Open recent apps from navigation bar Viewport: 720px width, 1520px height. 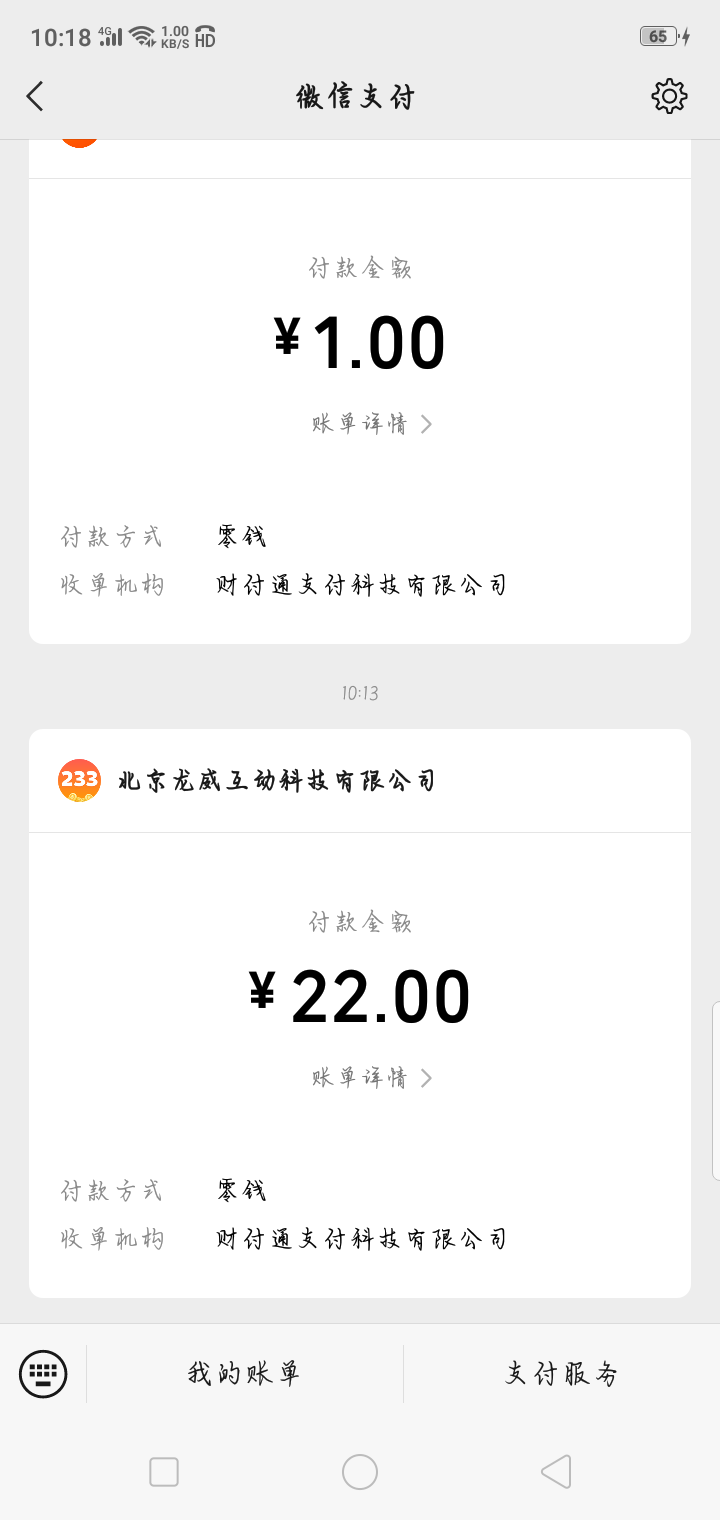164,1472
